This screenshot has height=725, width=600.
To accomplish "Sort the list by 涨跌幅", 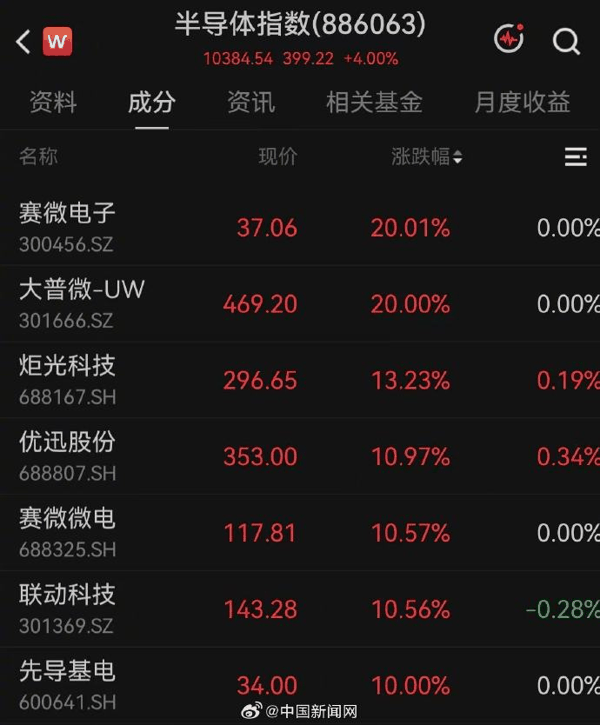I will pyautogui.click(x=427, y=156).
